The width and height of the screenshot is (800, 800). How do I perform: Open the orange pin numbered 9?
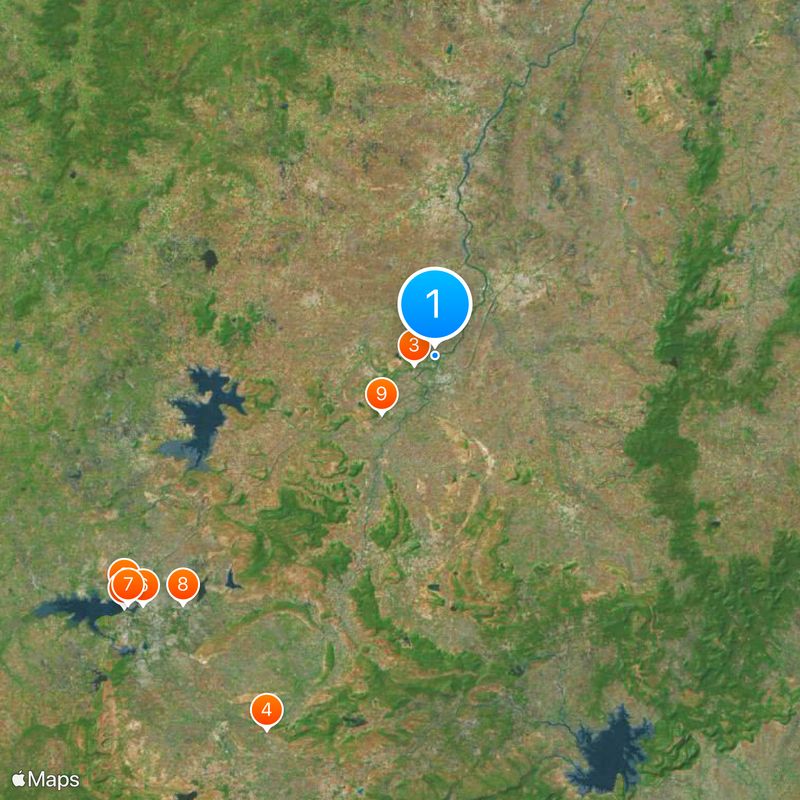point(381,394)
